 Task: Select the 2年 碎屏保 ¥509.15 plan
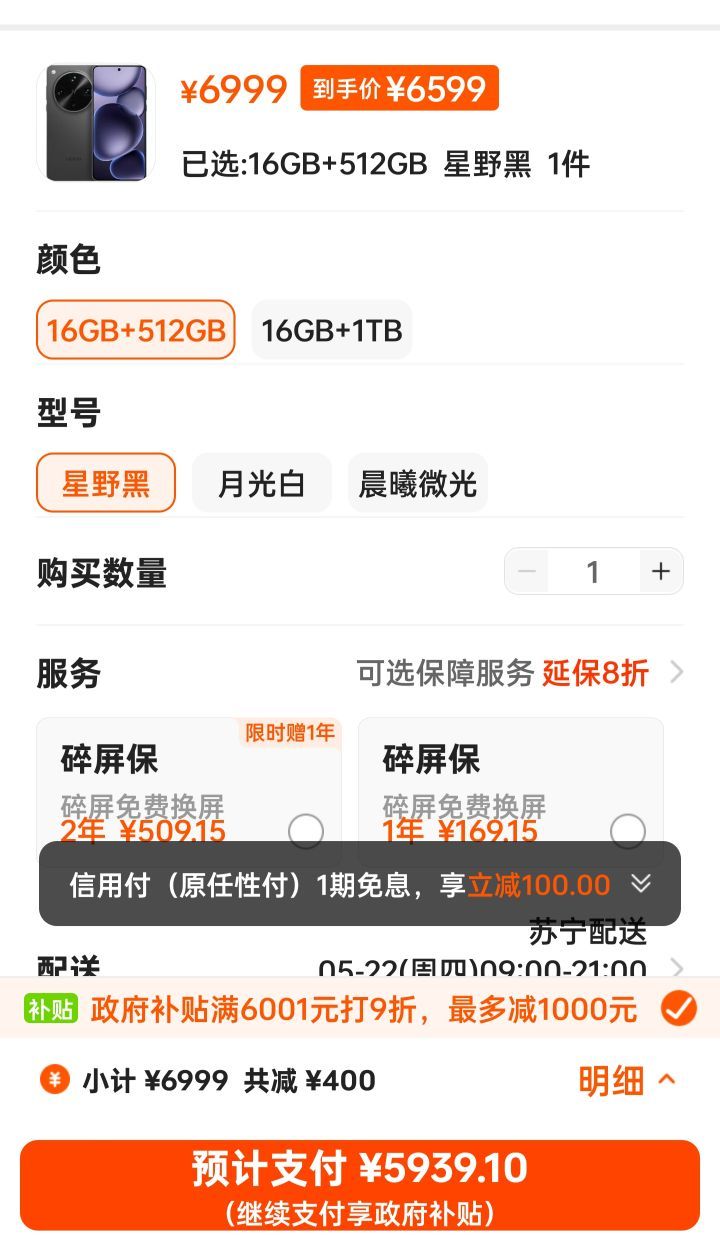tap(305, 830)
